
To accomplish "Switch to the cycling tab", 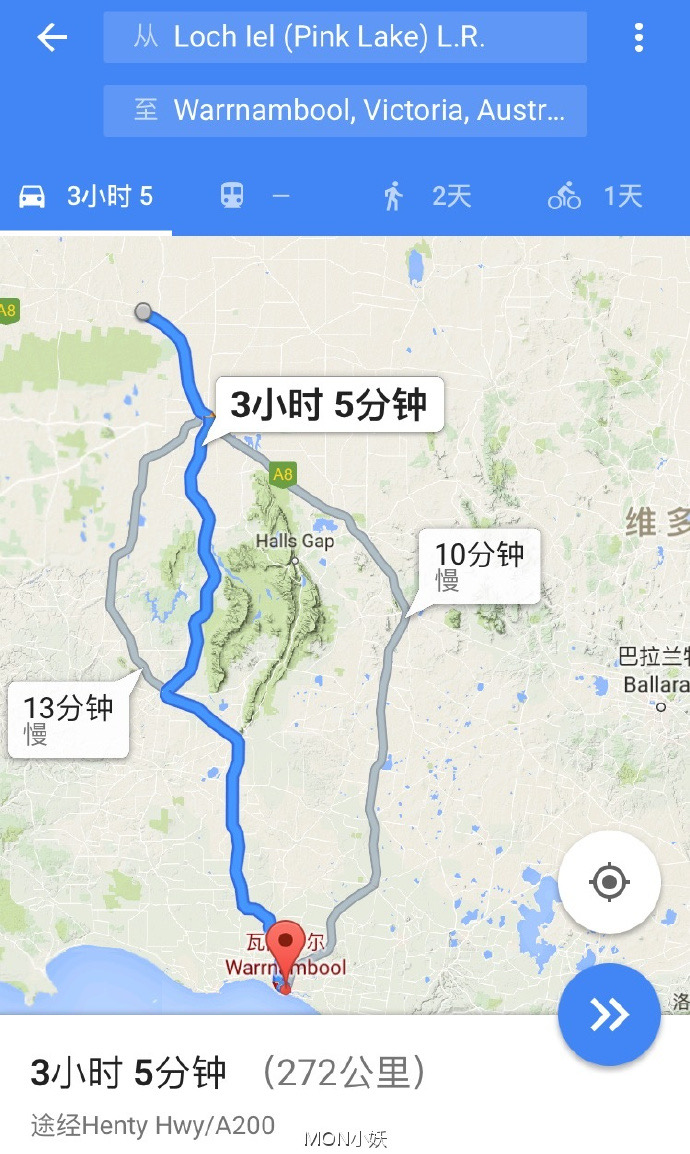I will coord(595,196).
